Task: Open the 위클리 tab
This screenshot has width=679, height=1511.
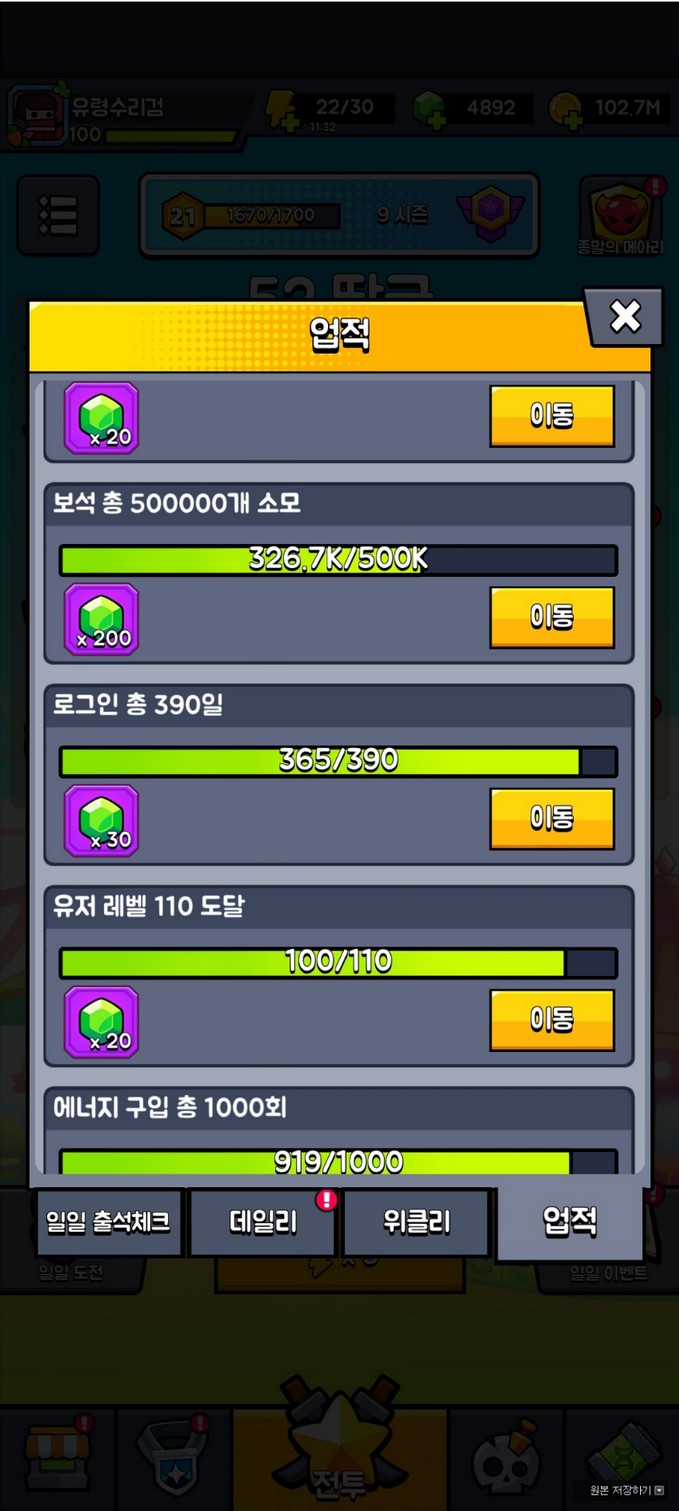Action: pyautogui.click(x=416, y=1222)
